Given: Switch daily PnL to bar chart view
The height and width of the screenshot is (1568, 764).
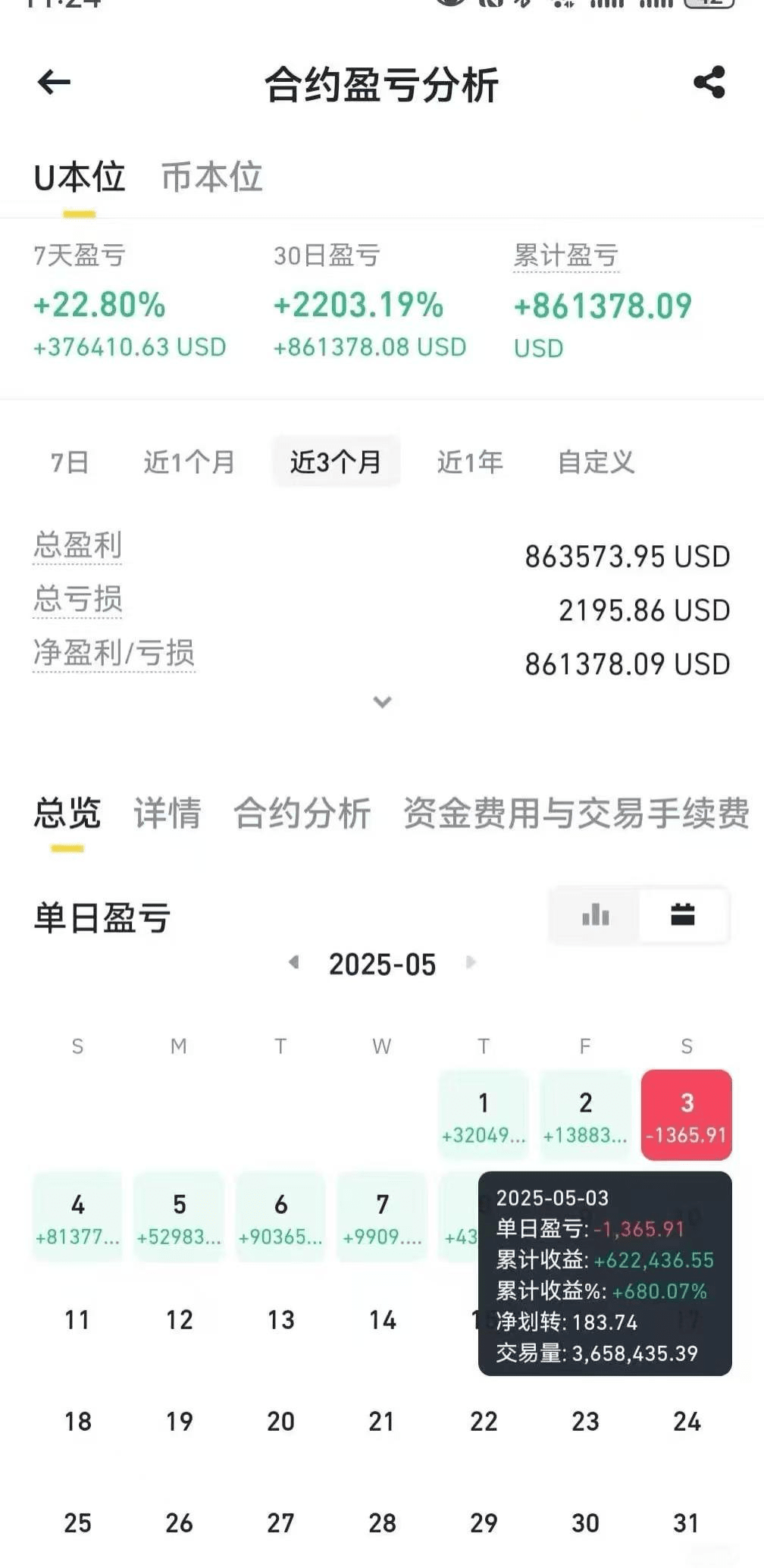Looking at the screenshot, I should point(596,915).
